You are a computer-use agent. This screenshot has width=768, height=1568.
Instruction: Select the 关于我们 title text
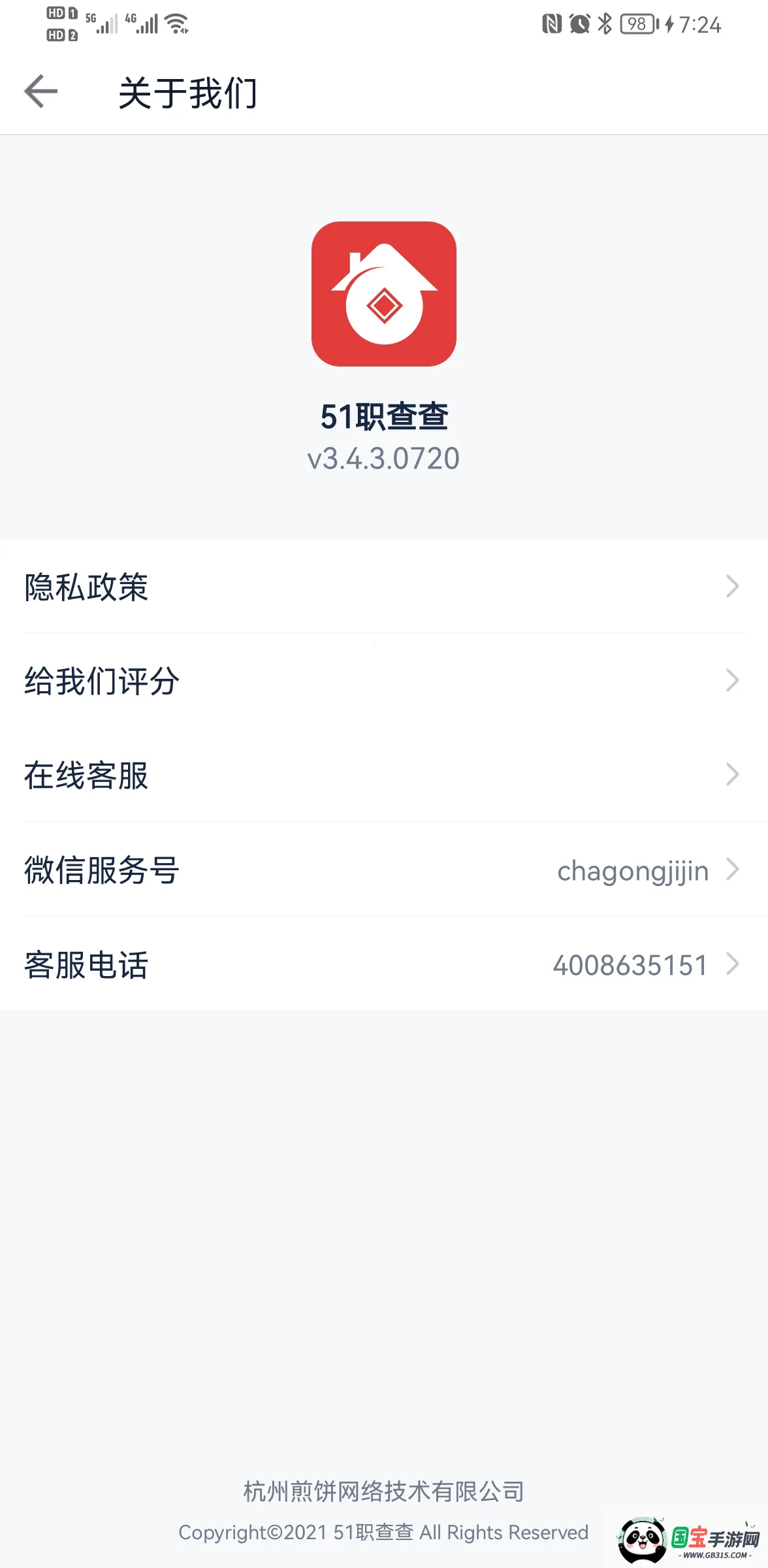pos(188,91)
